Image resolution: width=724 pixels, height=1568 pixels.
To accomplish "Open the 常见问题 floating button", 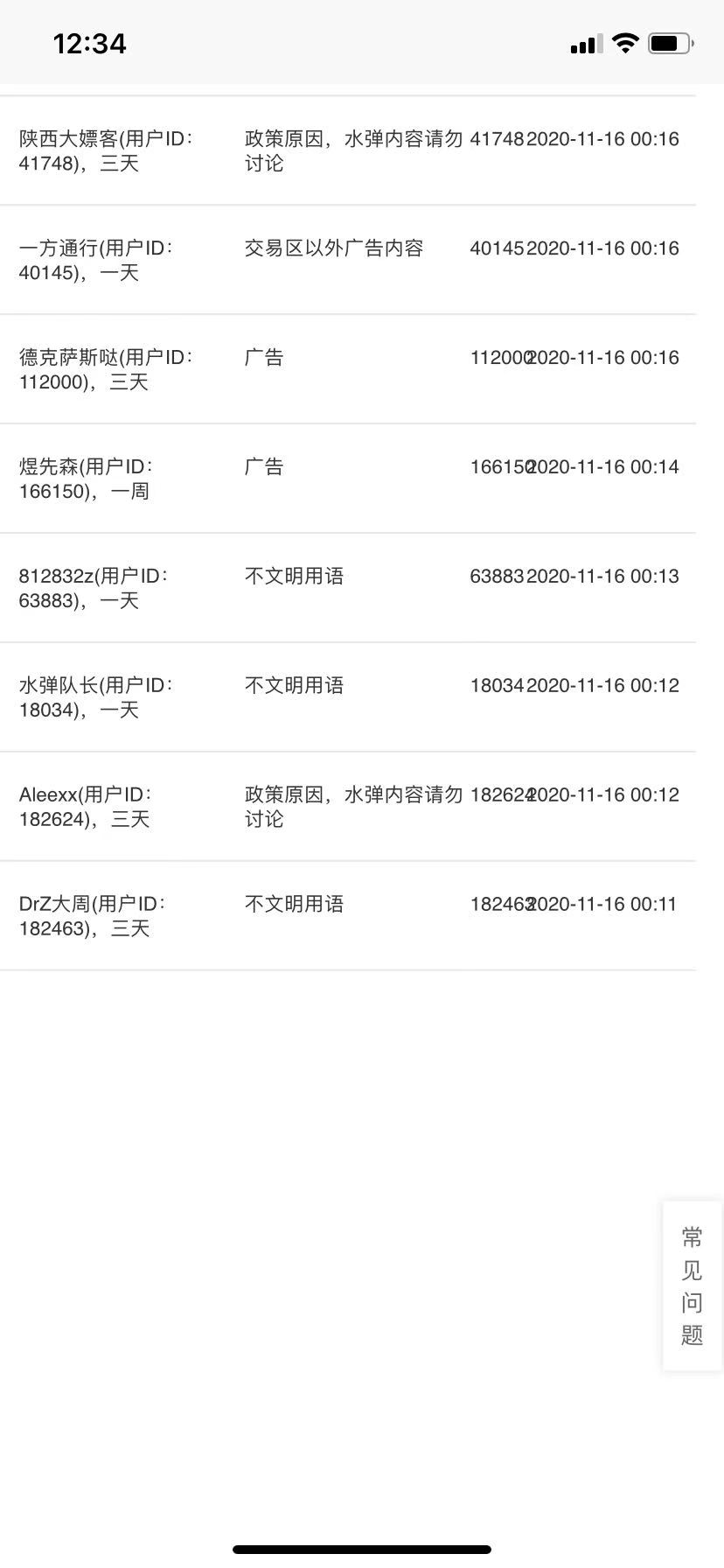I will tap(693, 1285).
